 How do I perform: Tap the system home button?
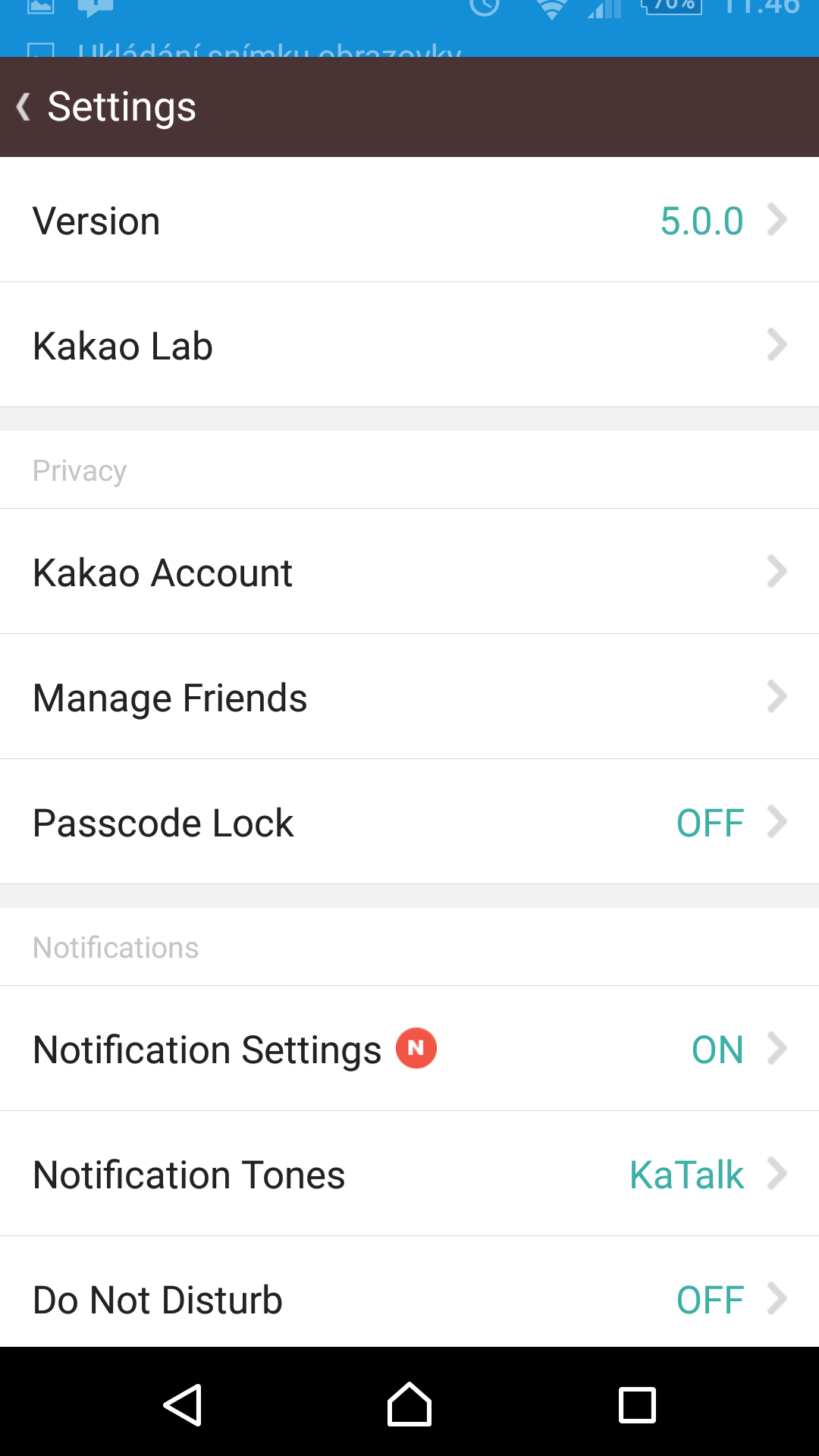(x=409, y=1404)
